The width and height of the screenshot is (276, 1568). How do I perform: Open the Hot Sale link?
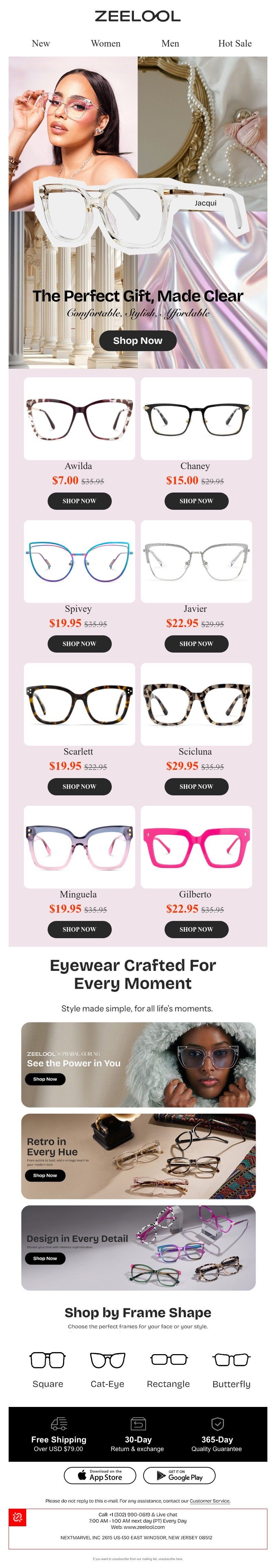235,43
